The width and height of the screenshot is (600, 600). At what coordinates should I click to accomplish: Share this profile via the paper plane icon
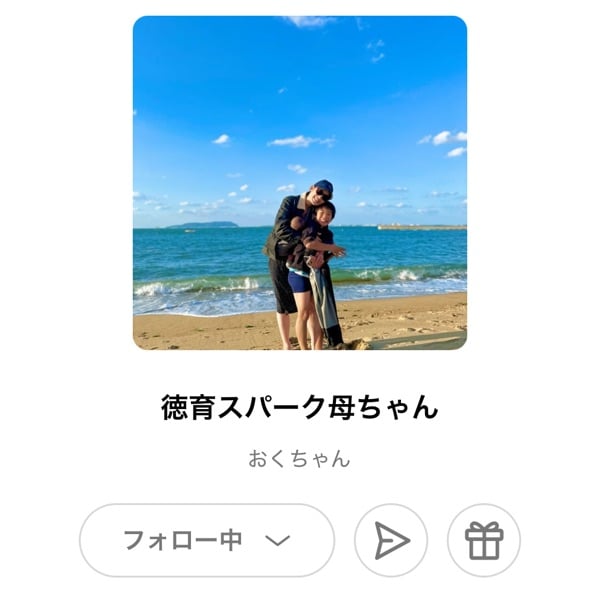391,540
